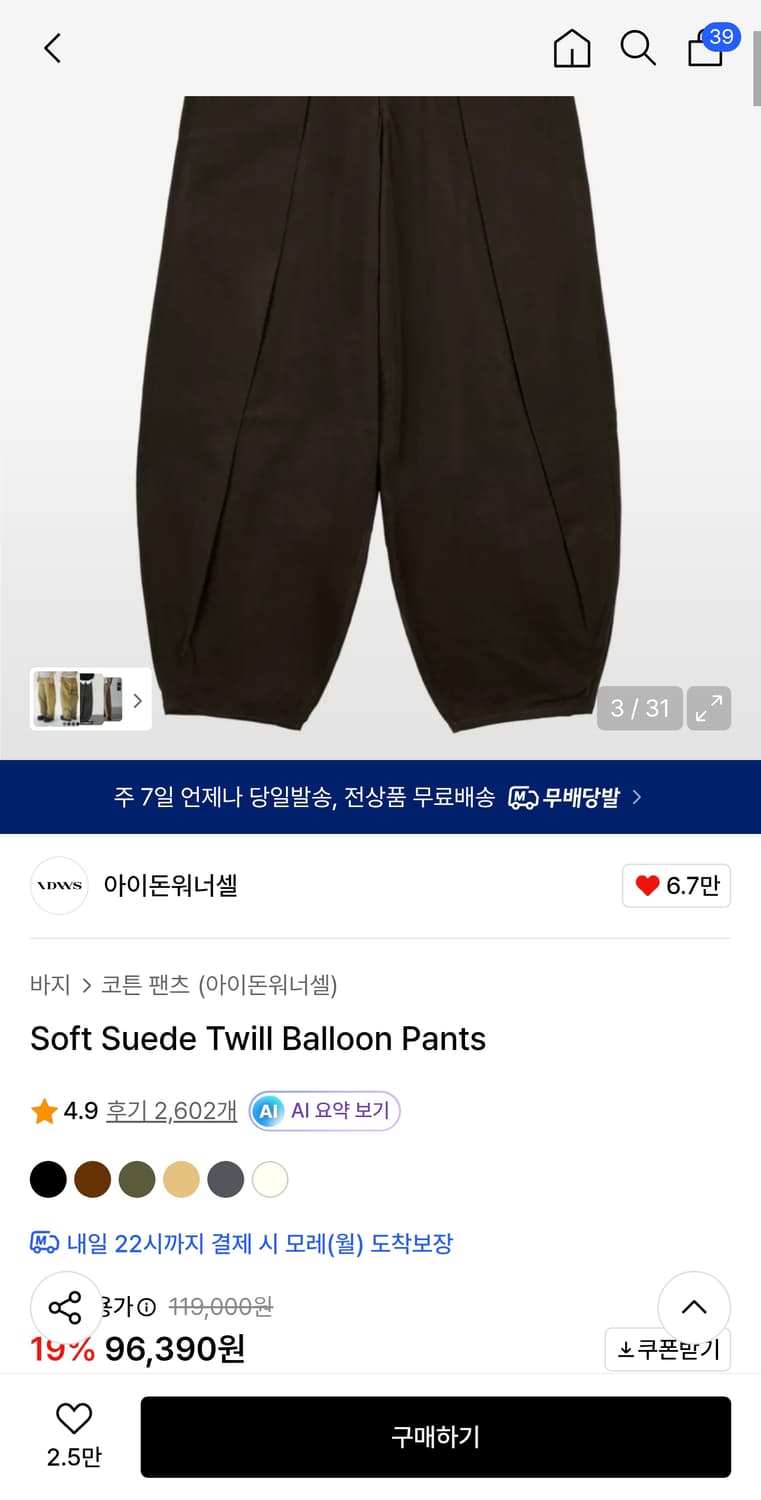Open the home screen via house icon
Screen dimensions: 761x1500
coord(572,48)
